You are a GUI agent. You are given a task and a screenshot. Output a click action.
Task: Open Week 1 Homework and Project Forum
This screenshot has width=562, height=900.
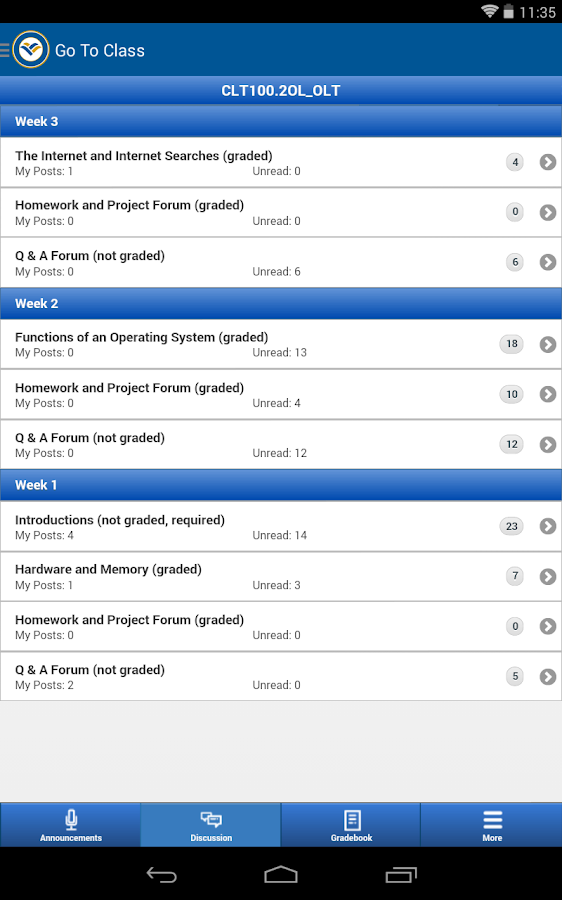click(281, 626)
